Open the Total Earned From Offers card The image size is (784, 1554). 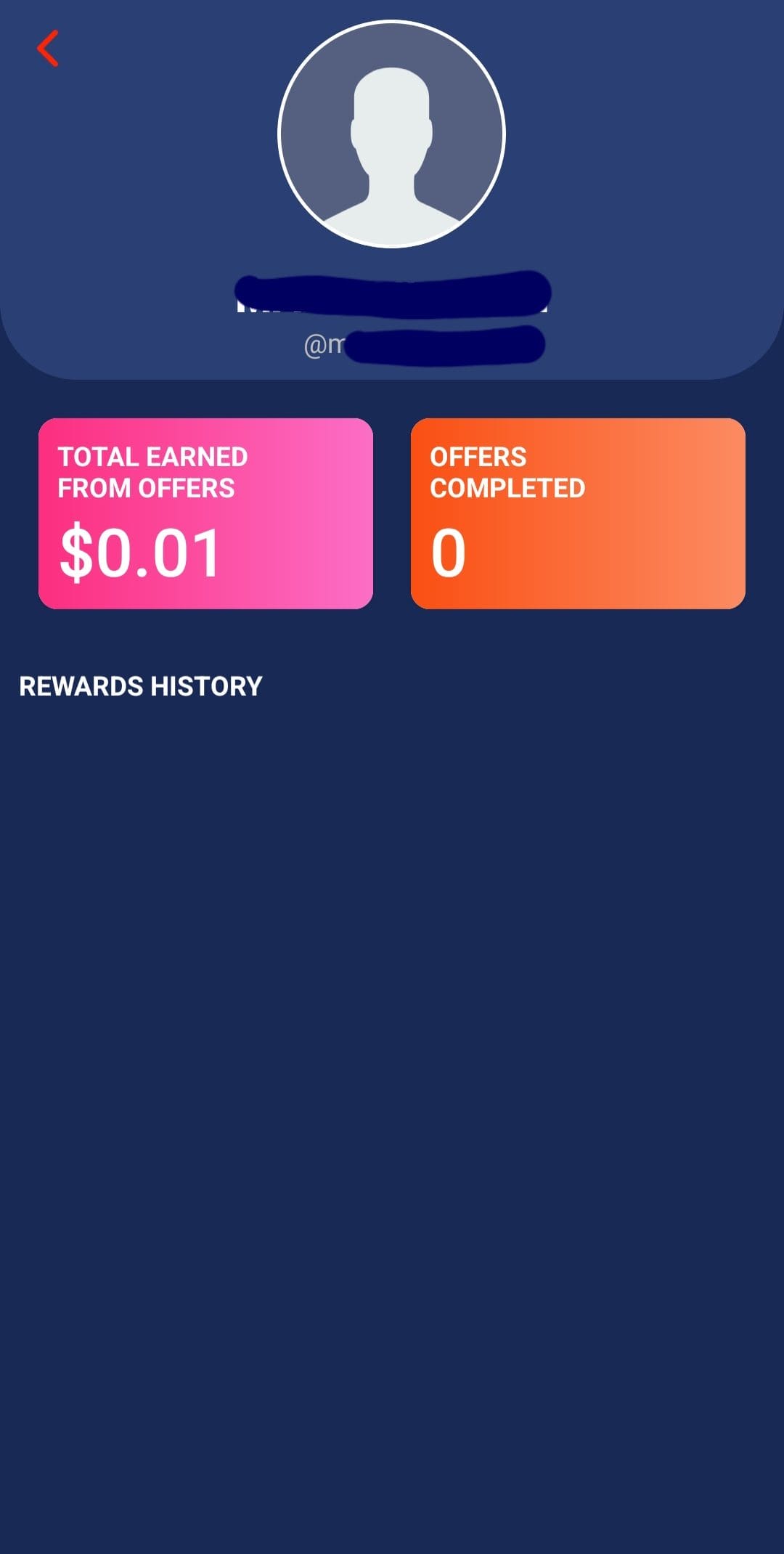click(x=205, y=513)
